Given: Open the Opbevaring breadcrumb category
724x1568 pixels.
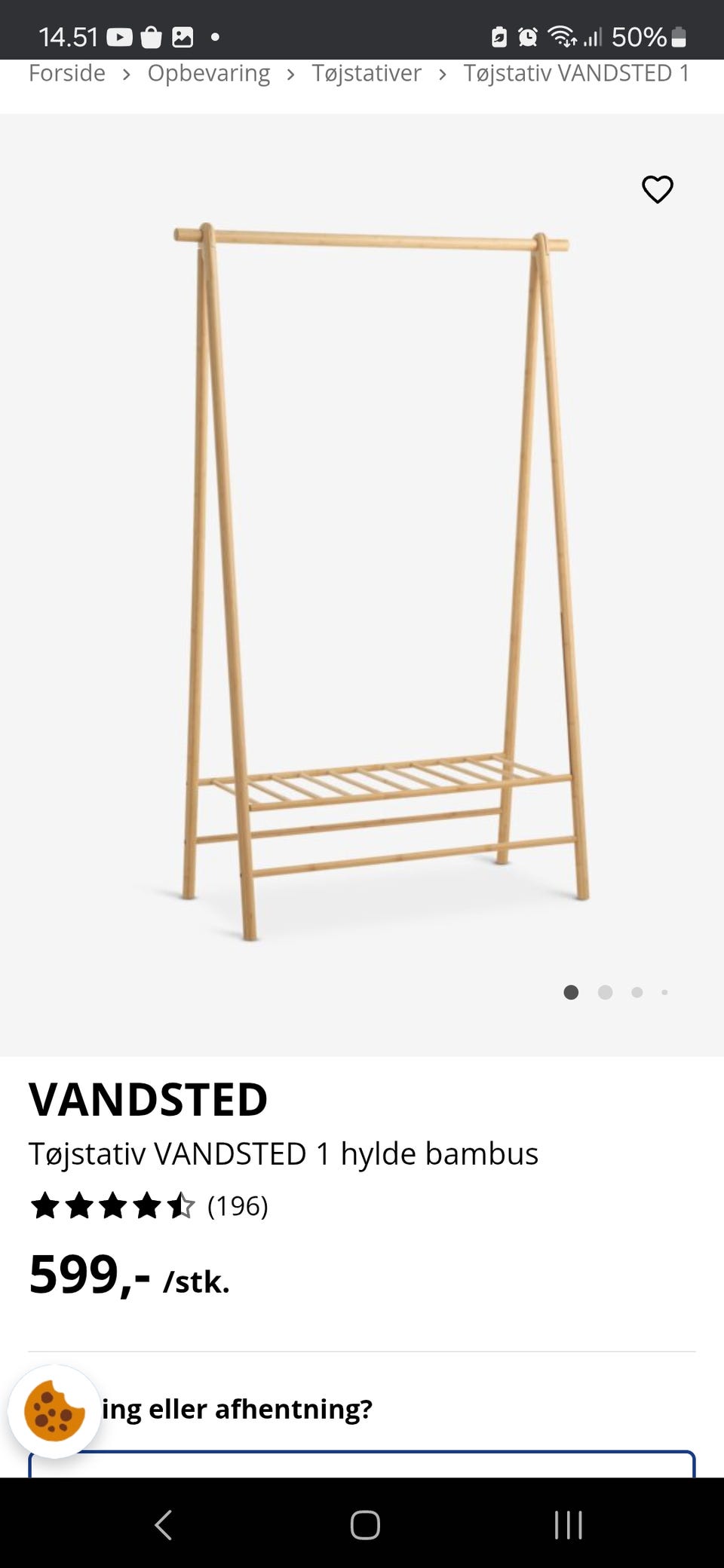Looking at the screenshot, I should [x=208, y=73].
